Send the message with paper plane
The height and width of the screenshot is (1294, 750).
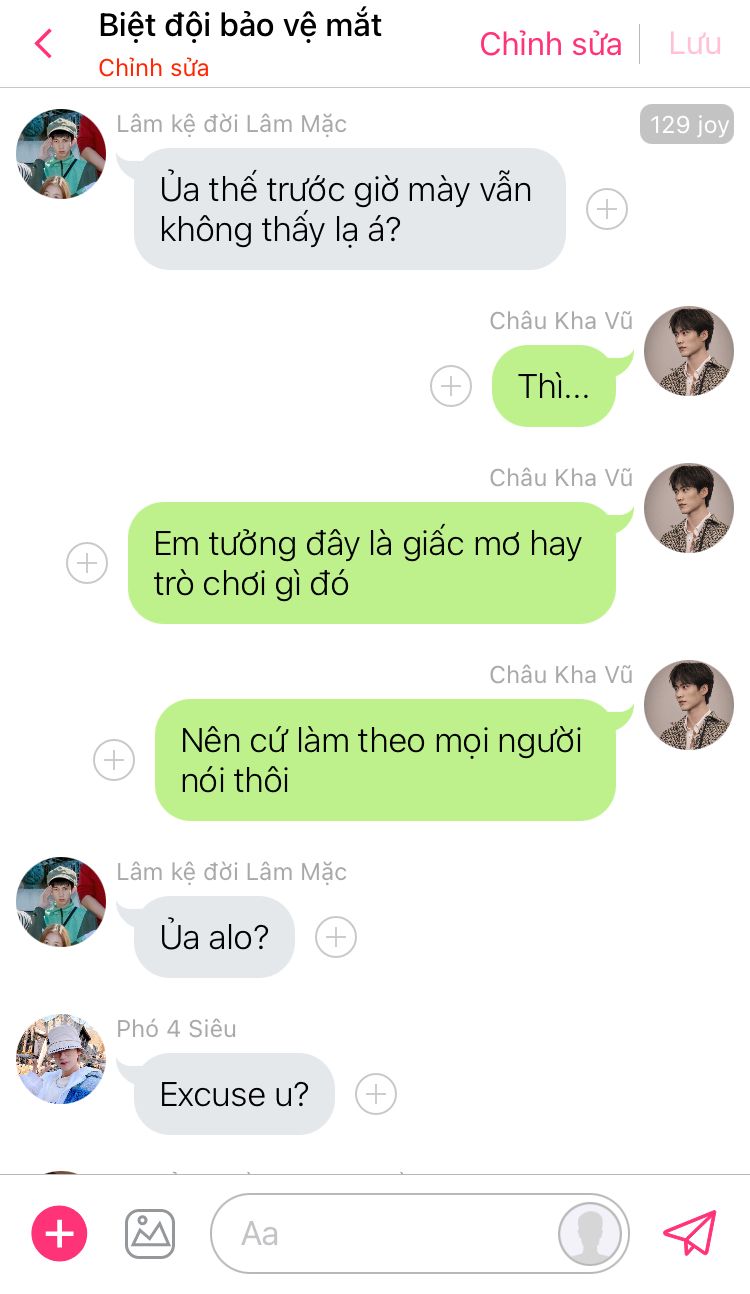pos(690,1234)
